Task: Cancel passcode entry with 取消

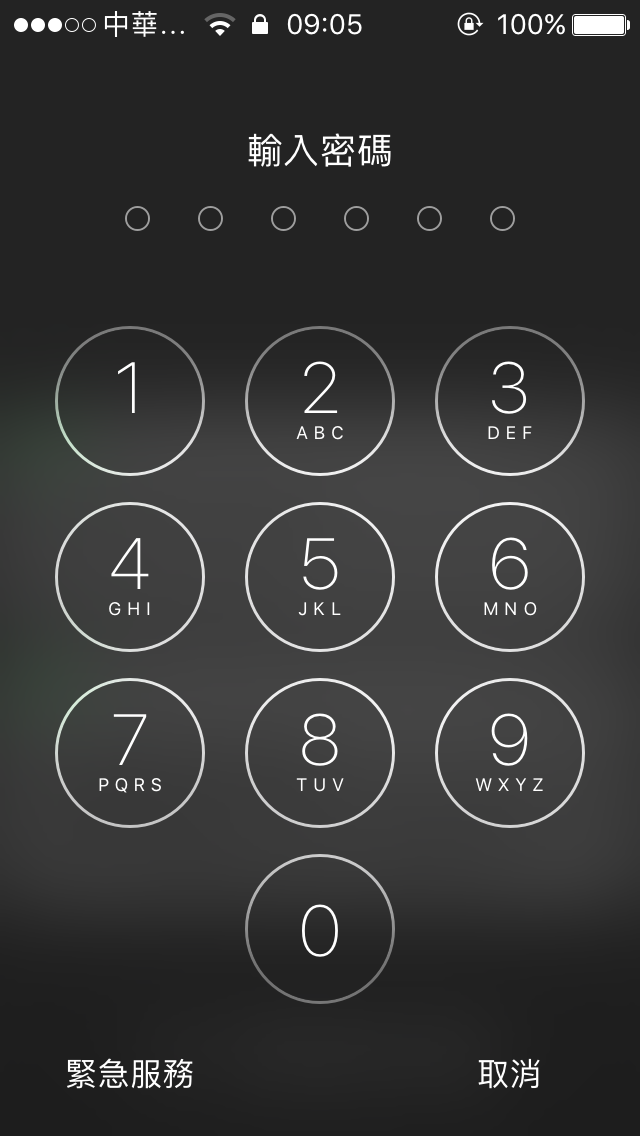Action: click(x=509, y=1074)
